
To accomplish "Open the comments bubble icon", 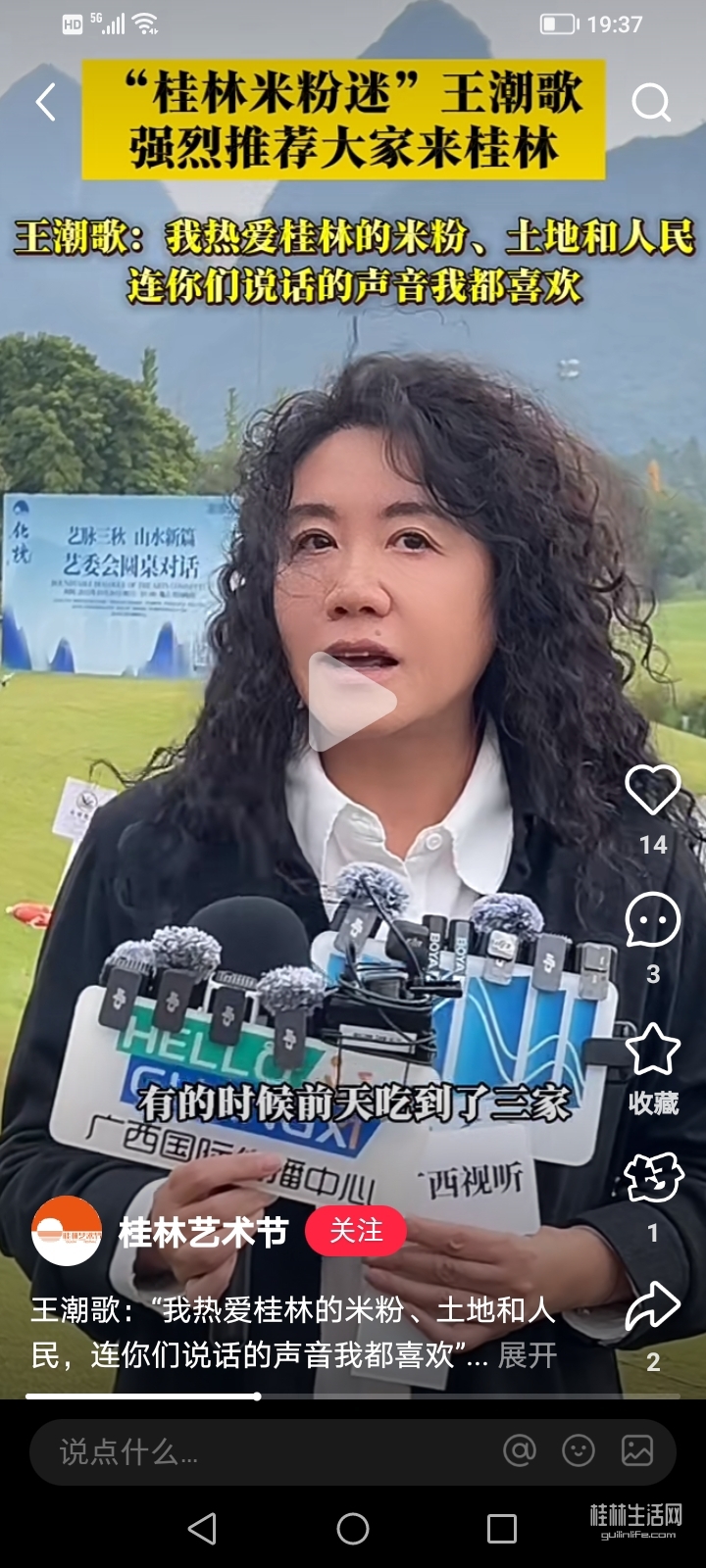I will pos(653,920).
